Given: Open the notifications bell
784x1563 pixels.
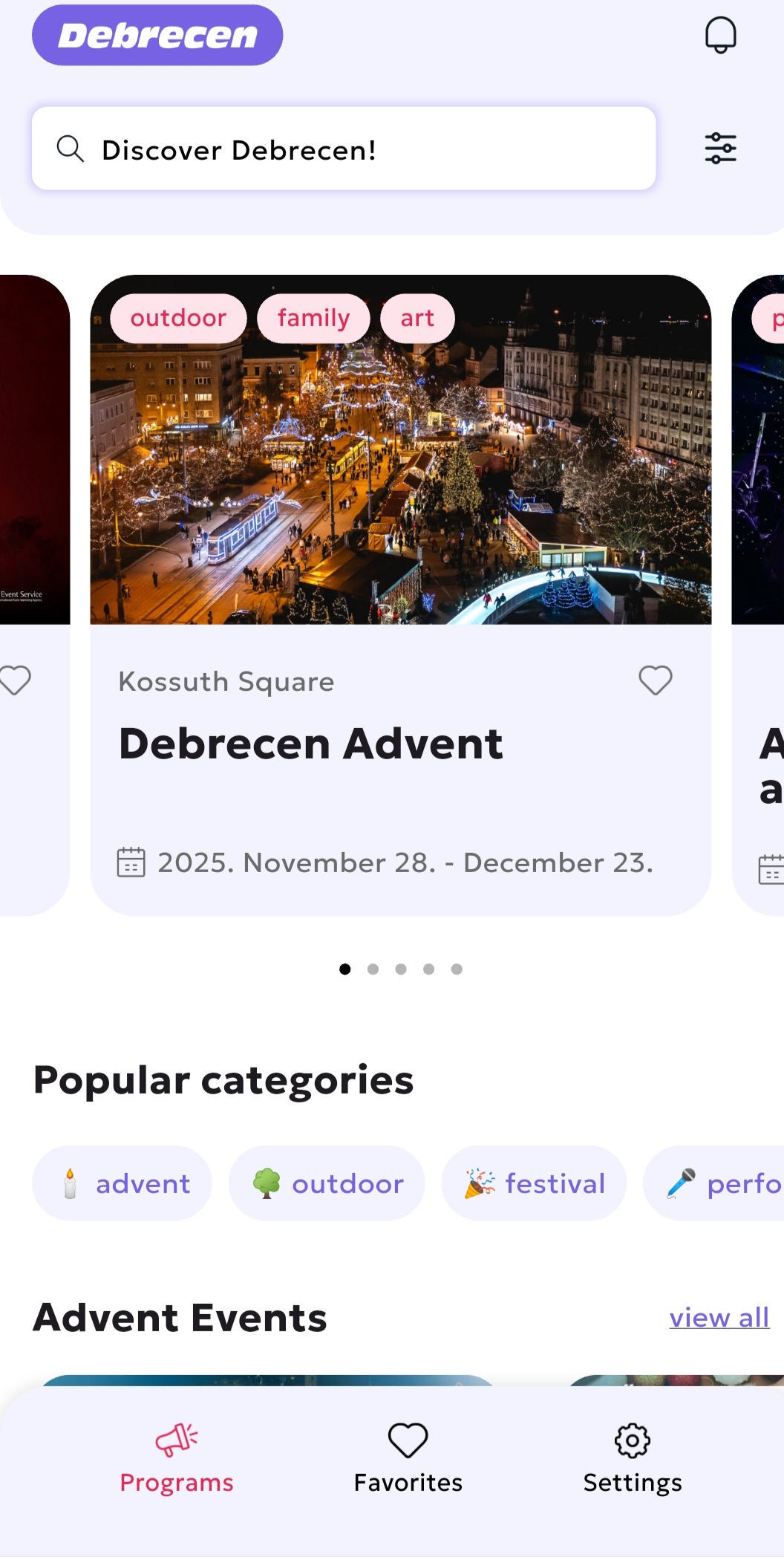Looking at the screenshot, I should point(720,35).
